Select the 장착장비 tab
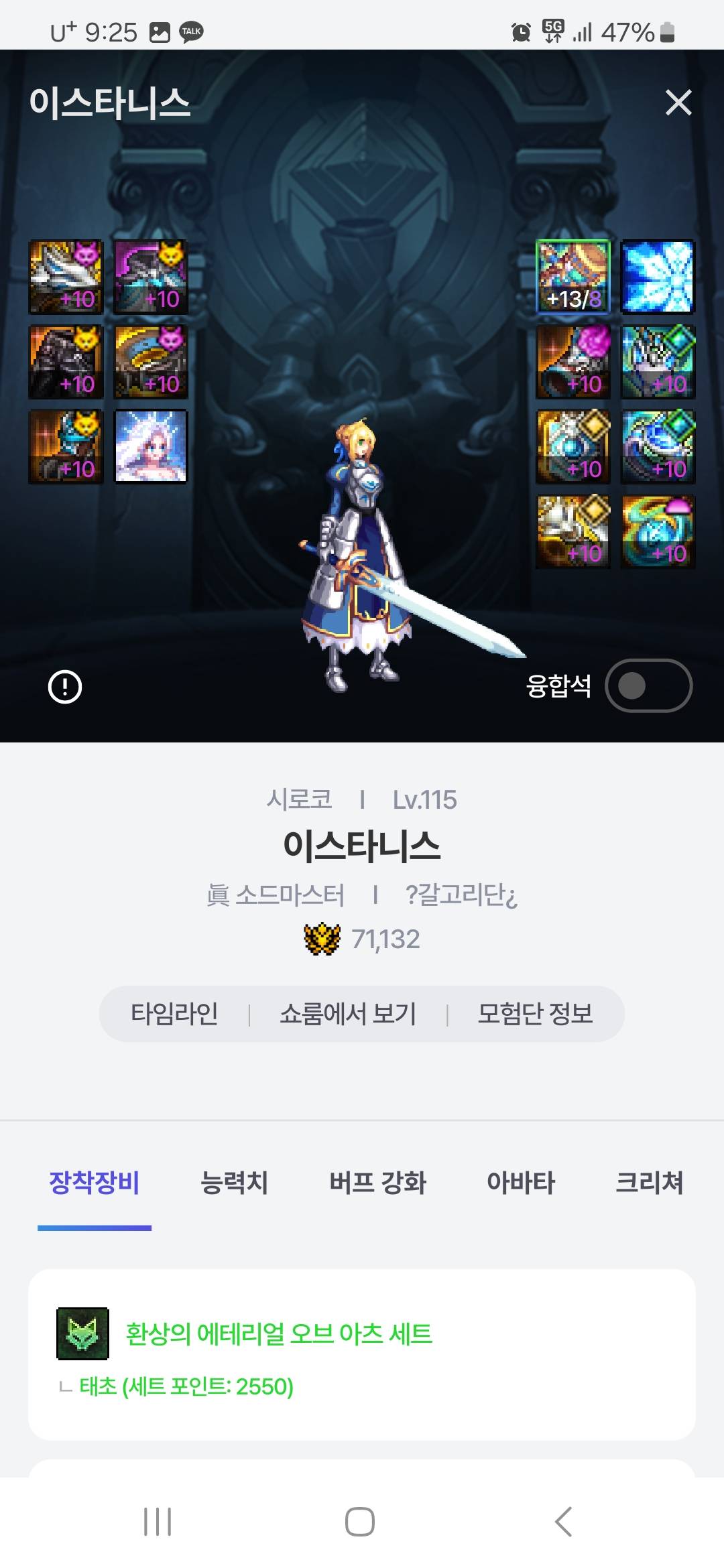 tap(95, 1182)
